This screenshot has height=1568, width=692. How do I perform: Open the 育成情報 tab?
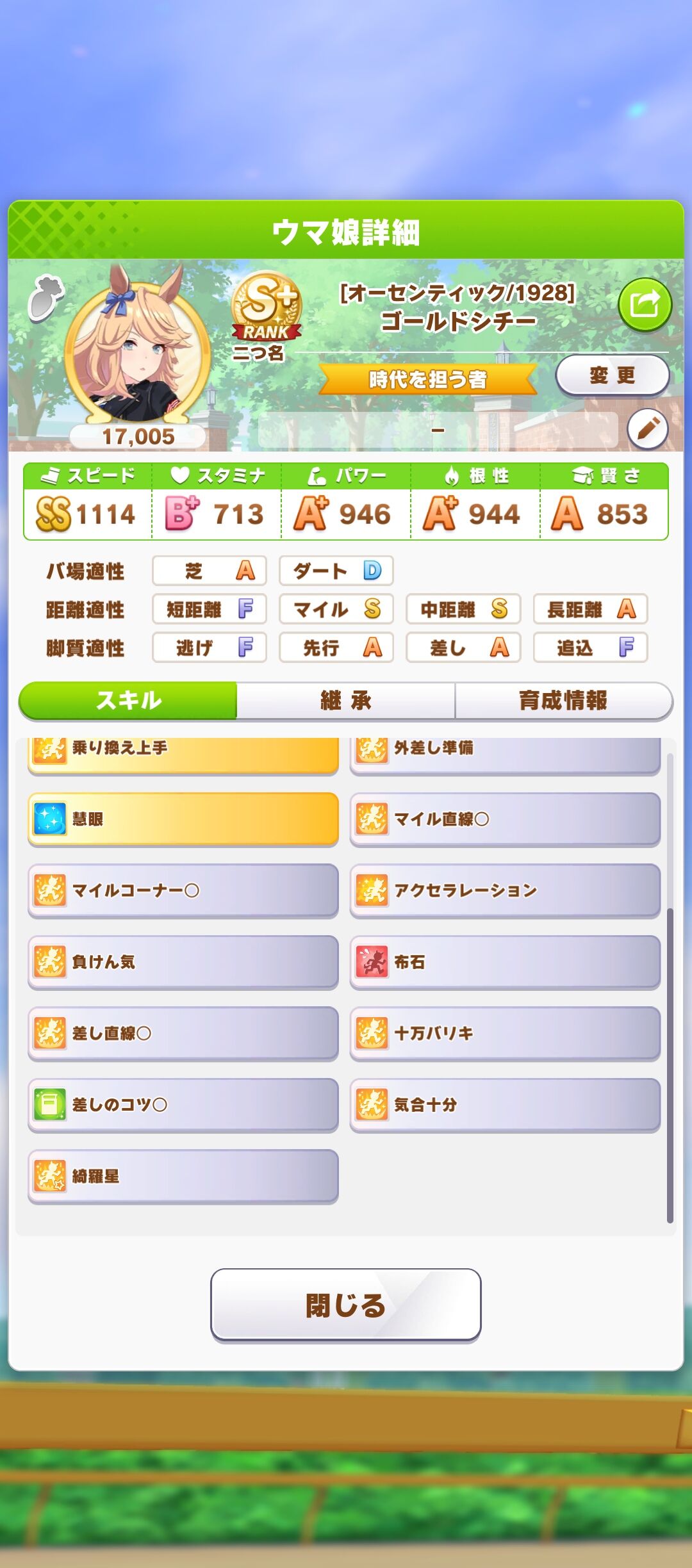(563, 700)
